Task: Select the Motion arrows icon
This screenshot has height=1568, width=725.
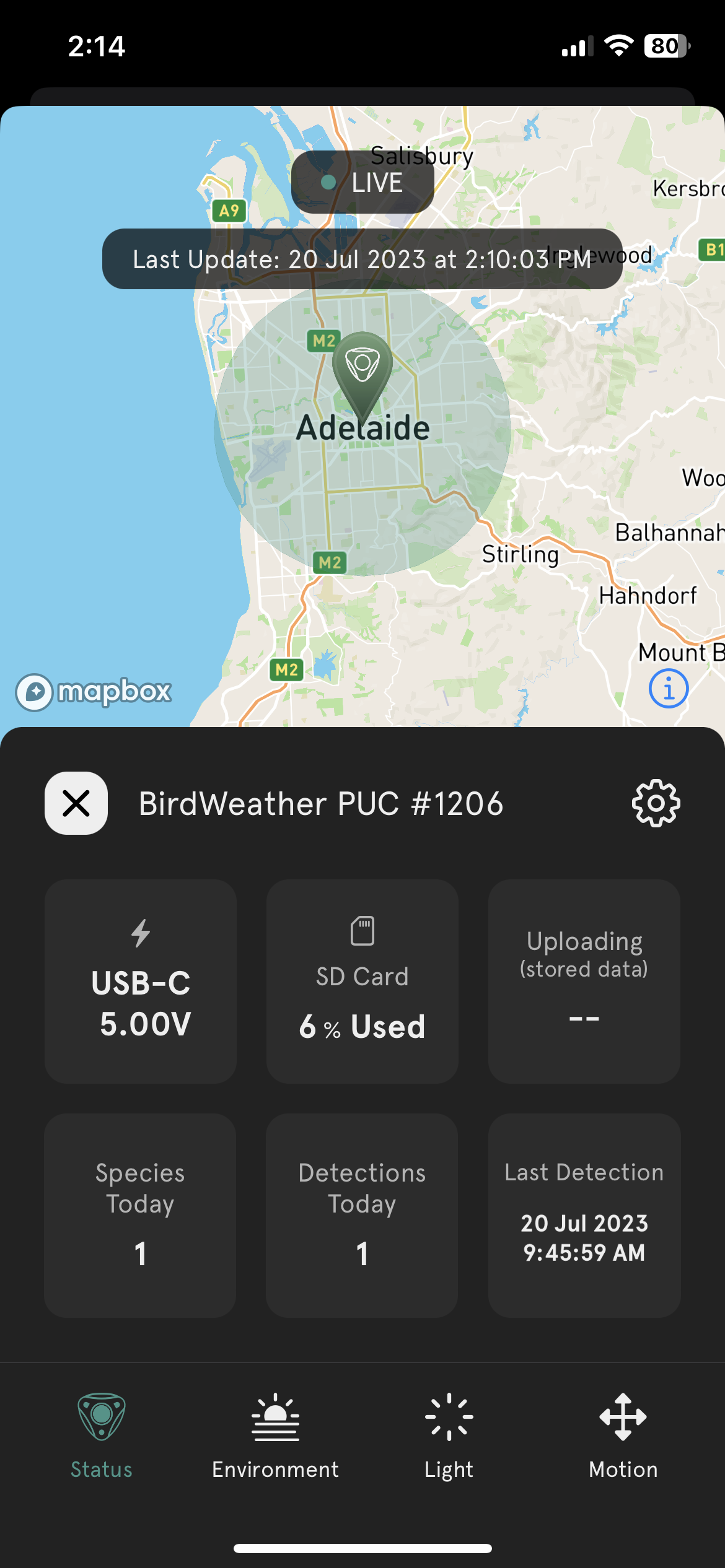Action: click(x=622, y=1417)
